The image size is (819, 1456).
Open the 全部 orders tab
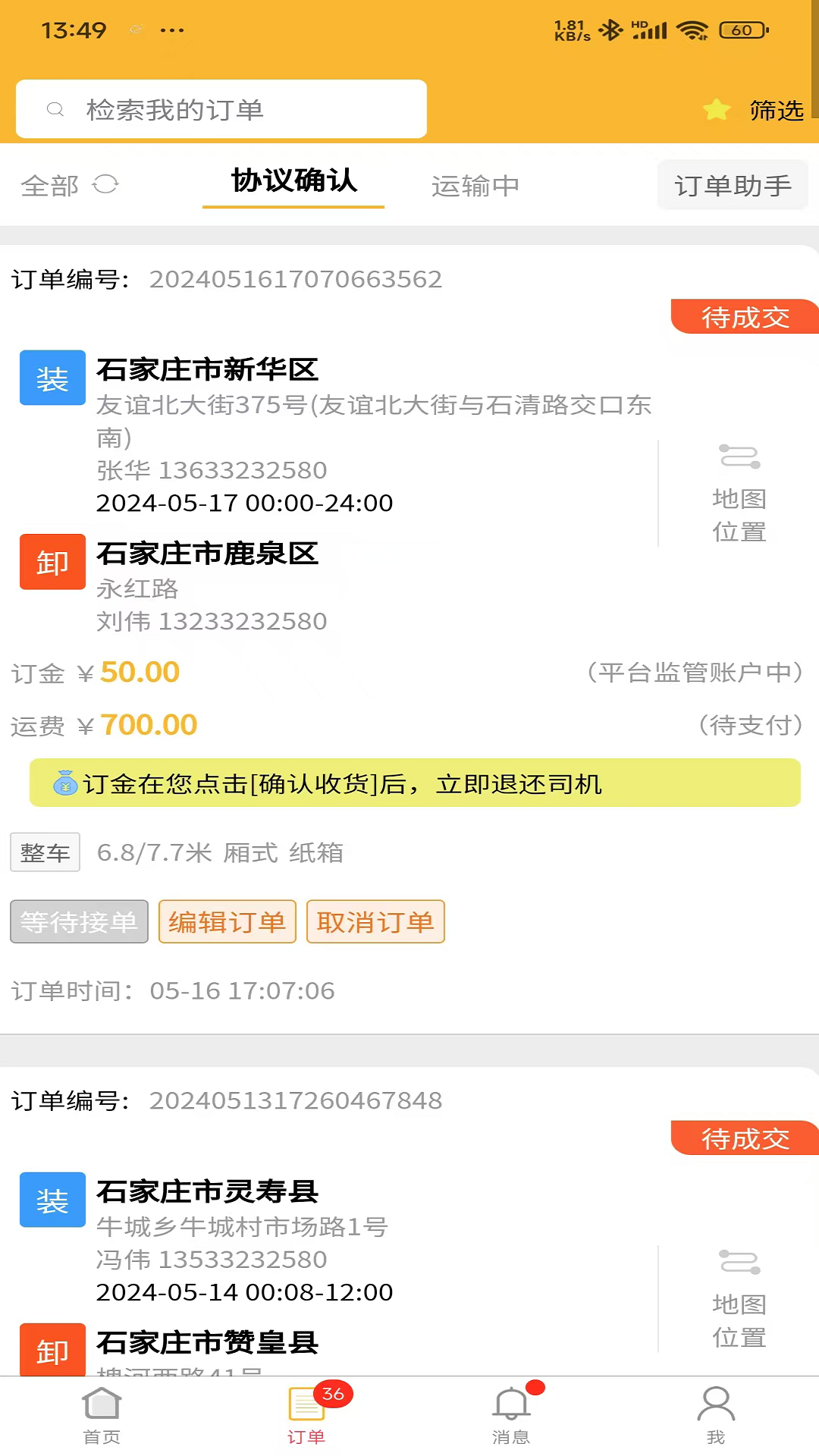pyautogui.click(x=51, y=184)
